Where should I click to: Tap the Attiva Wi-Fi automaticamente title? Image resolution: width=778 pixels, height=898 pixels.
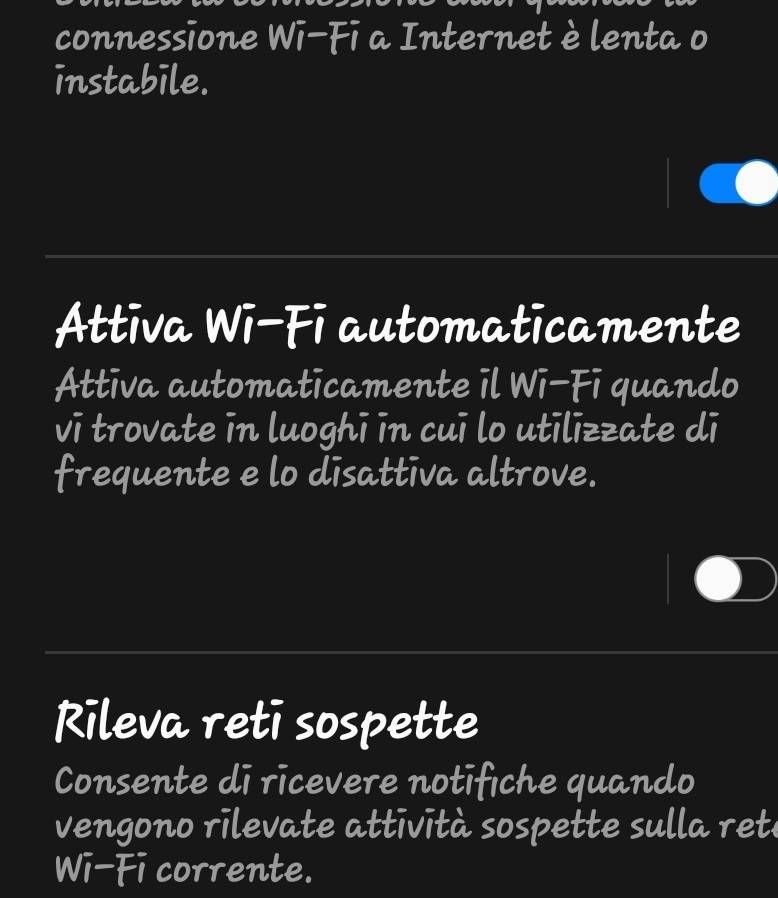pos(399,322)
